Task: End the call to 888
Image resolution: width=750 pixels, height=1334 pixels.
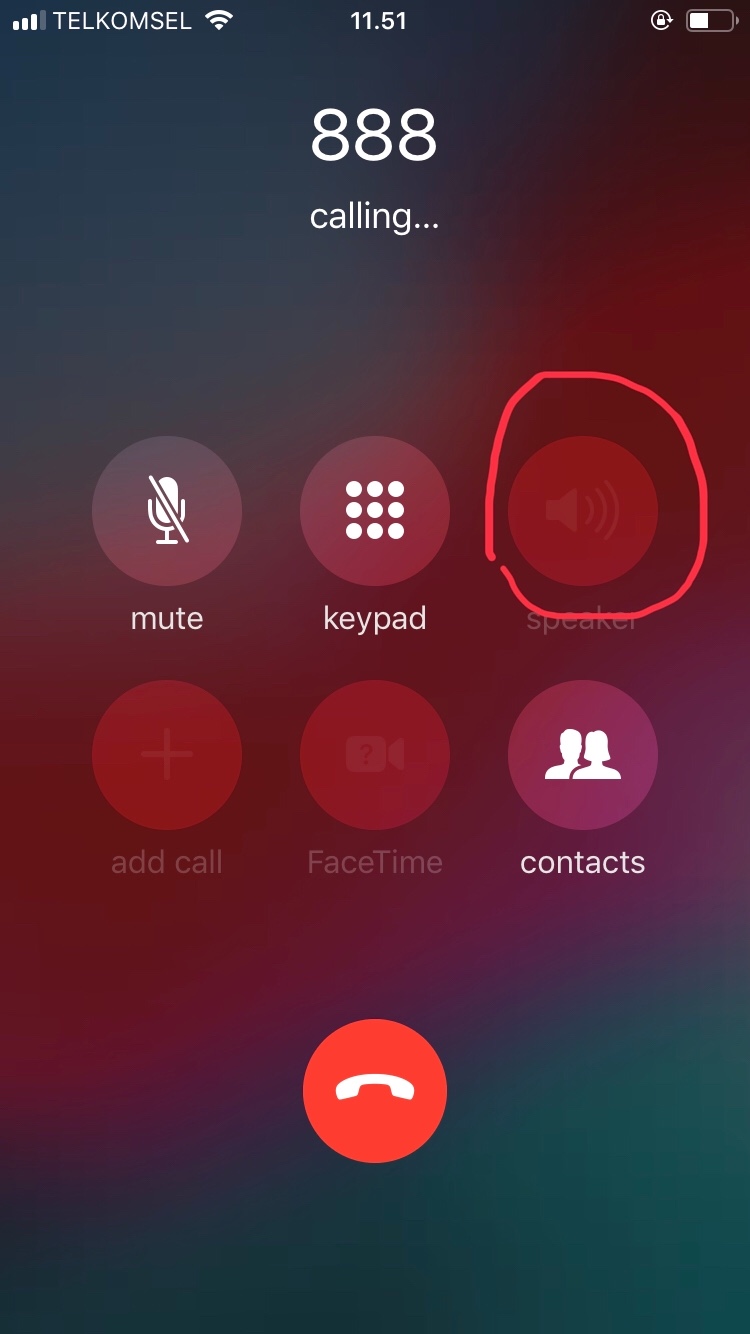Action: click(375, 1091)
